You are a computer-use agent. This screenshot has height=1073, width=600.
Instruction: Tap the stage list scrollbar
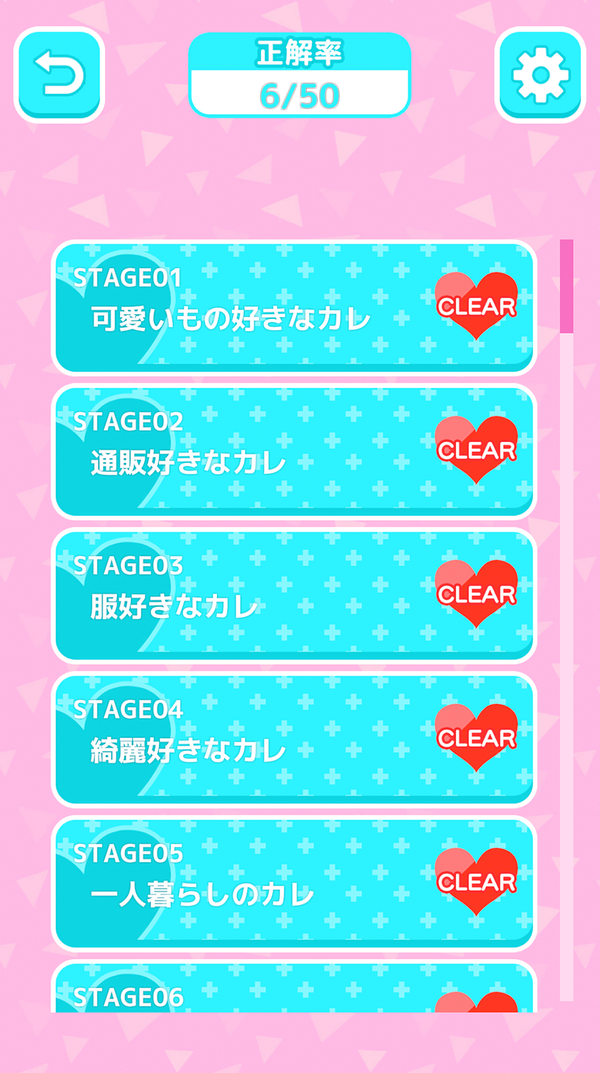[x=566, y=619]
